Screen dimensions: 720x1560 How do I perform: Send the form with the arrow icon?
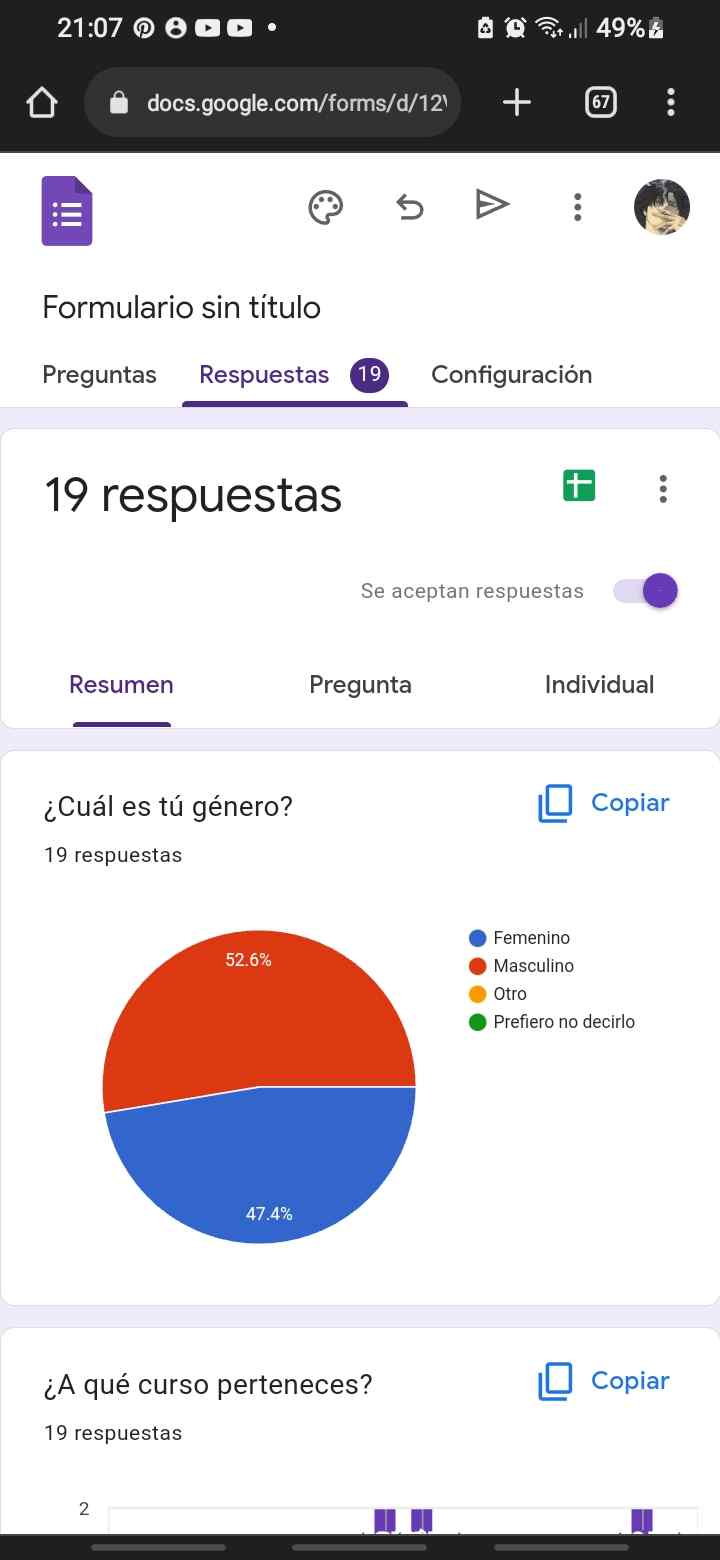click(492, 206)
